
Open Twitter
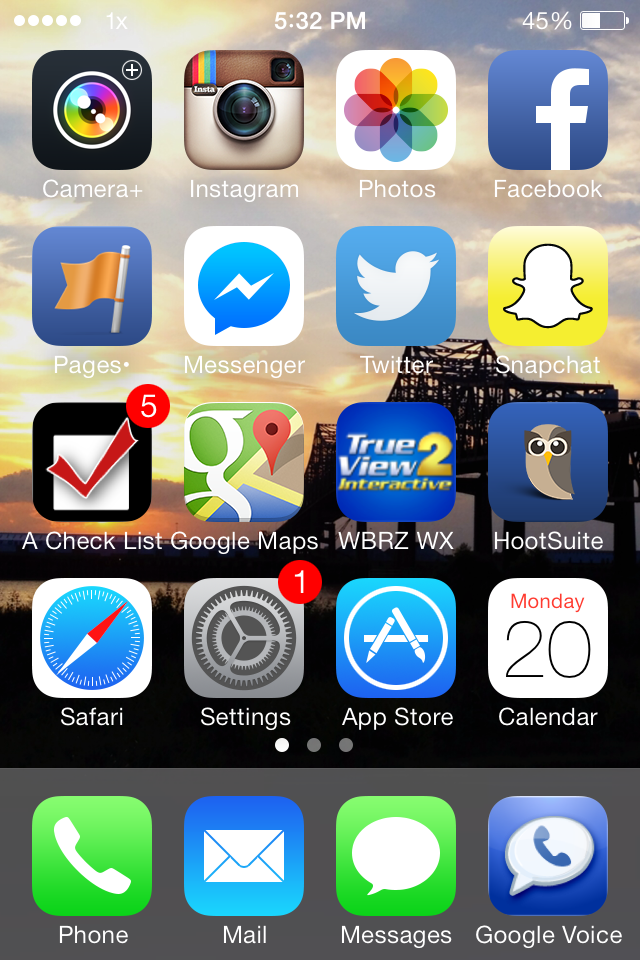[x=396, y=286]
